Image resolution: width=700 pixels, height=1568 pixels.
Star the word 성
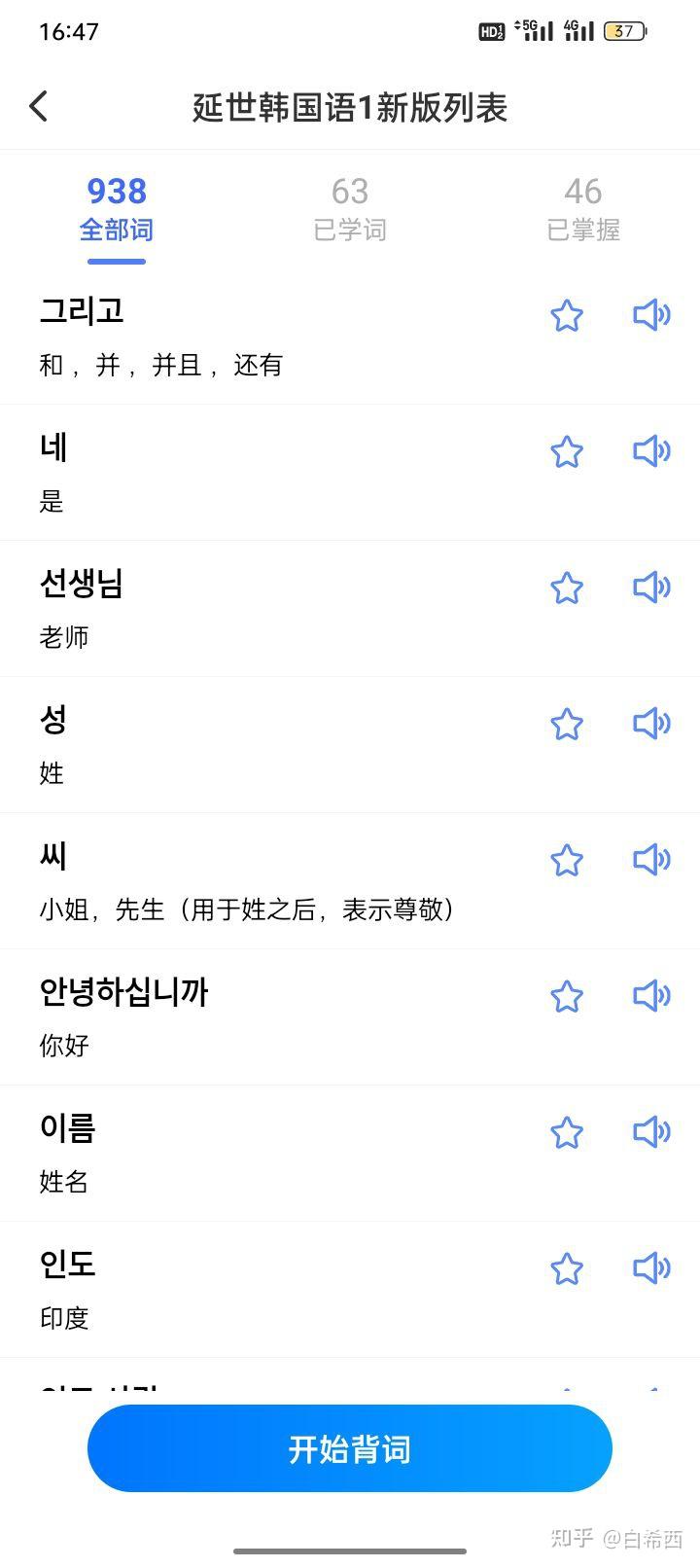pyautogui.click(x=567, y=724)
